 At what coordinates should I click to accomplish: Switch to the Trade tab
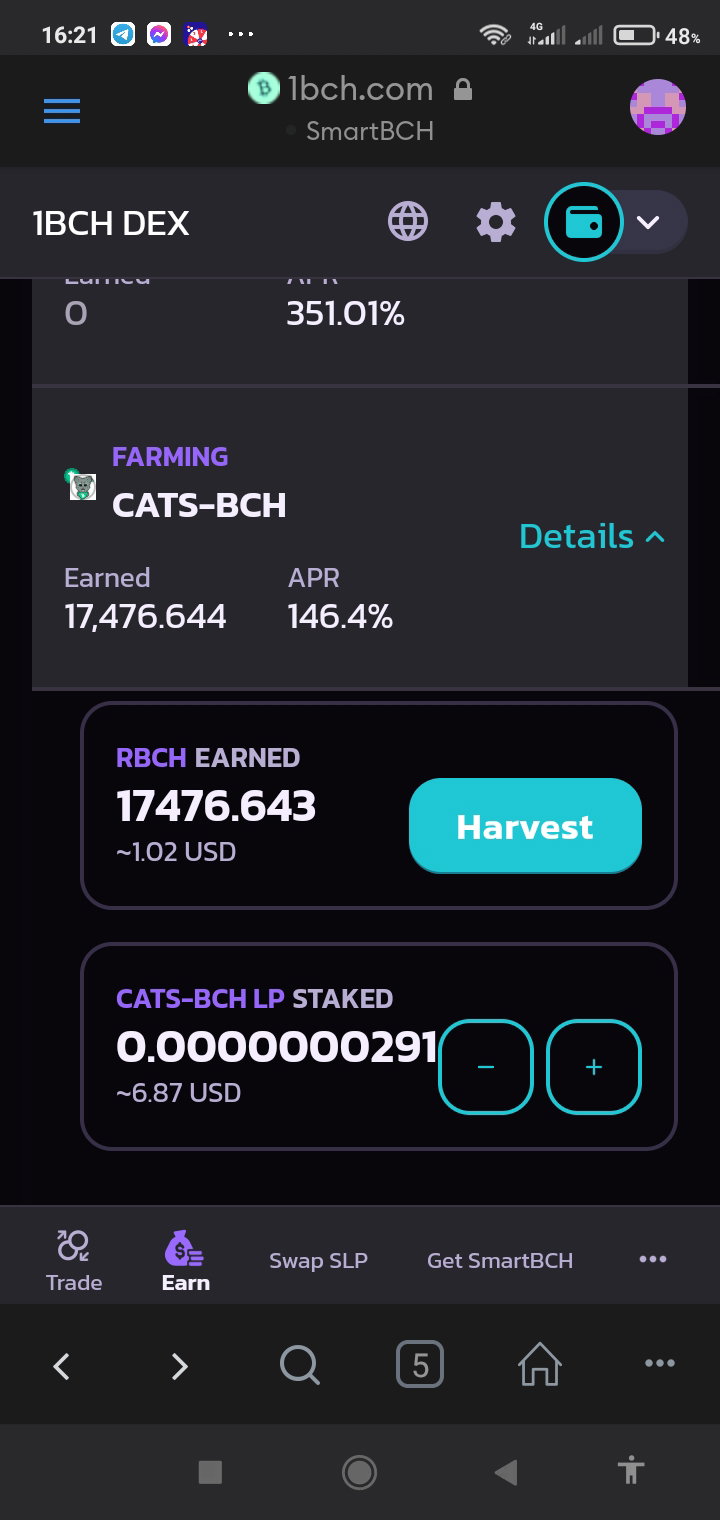(x=74, y=1260)
